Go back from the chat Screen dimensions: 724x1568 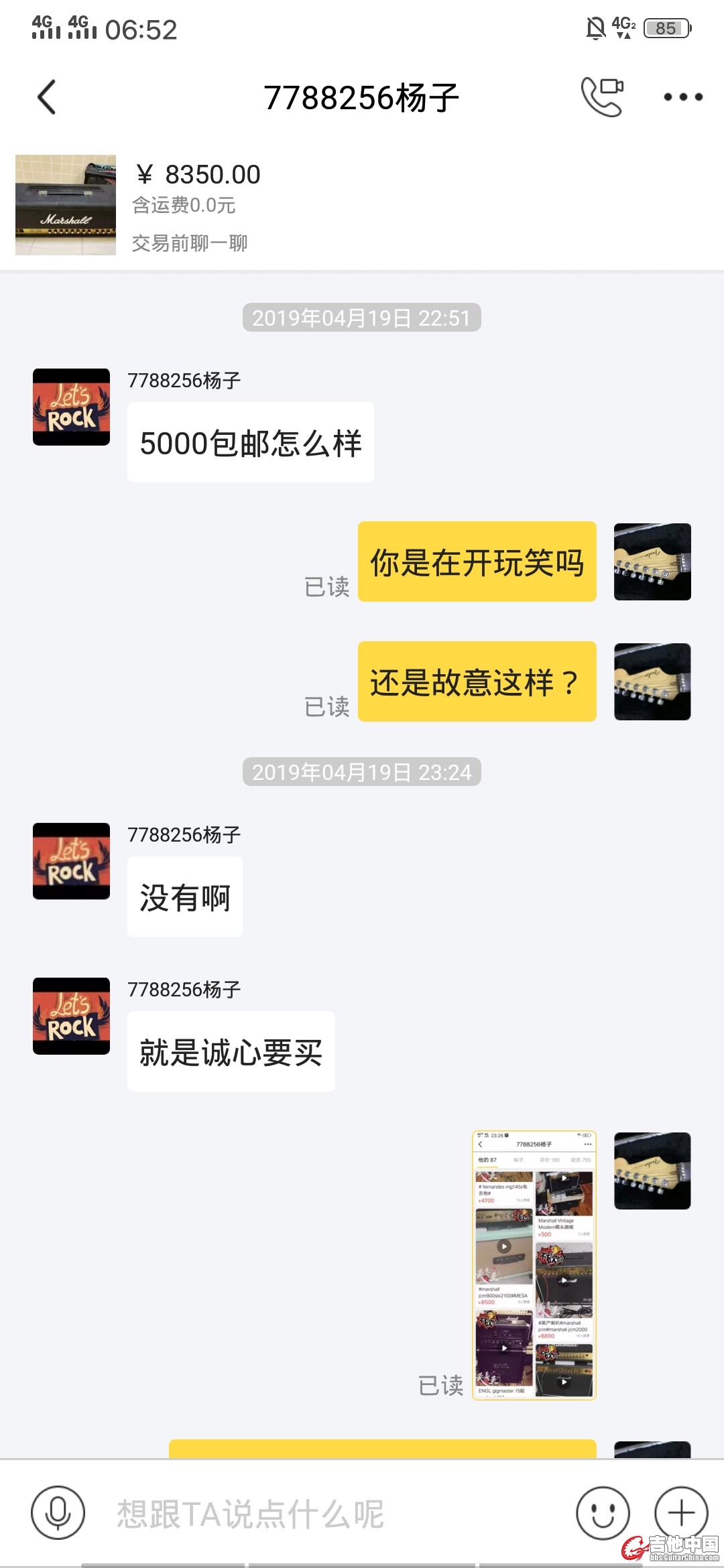pyautogui.click(x=46, y=98)
